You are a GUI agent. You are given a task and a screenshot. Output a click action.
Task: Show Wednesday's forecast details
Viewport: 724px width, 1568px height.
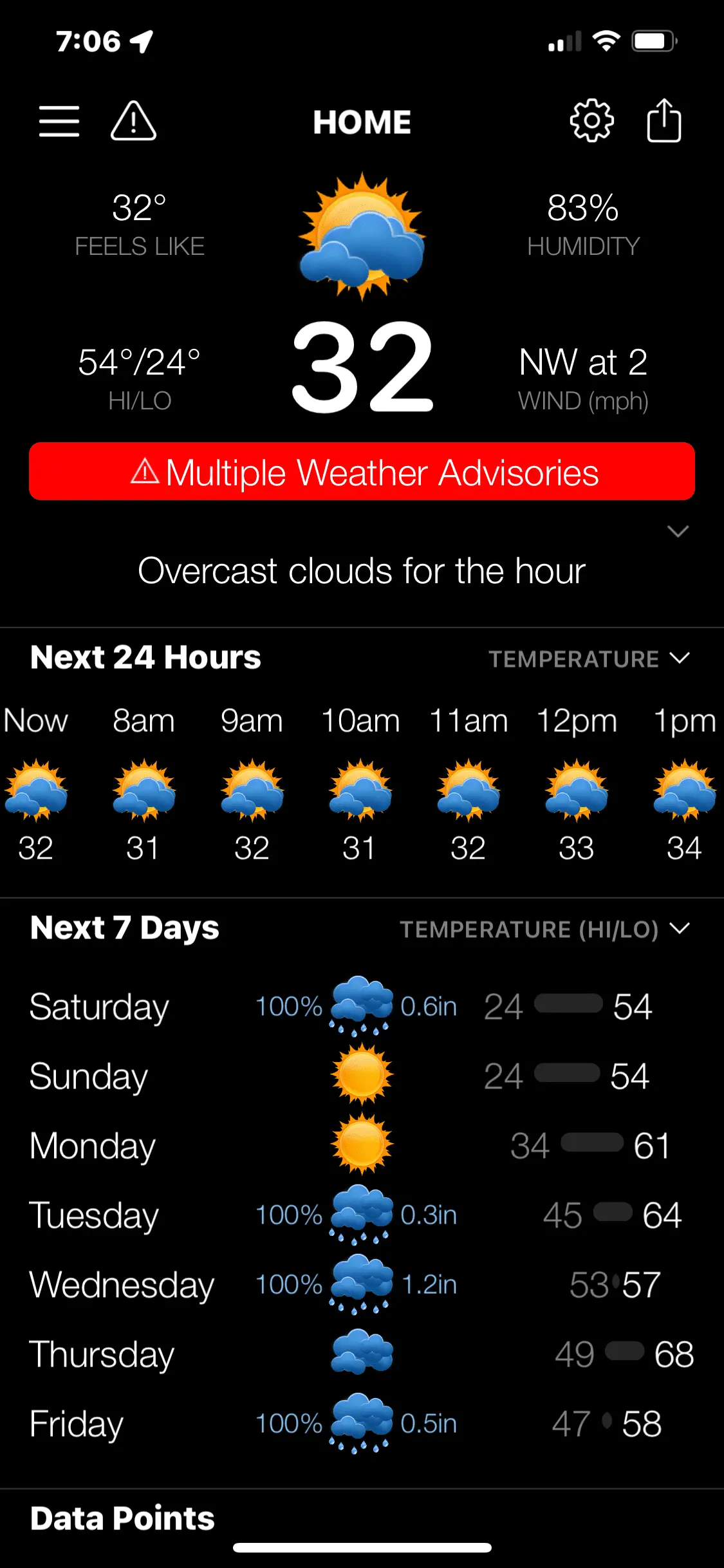click(362, 1285)
